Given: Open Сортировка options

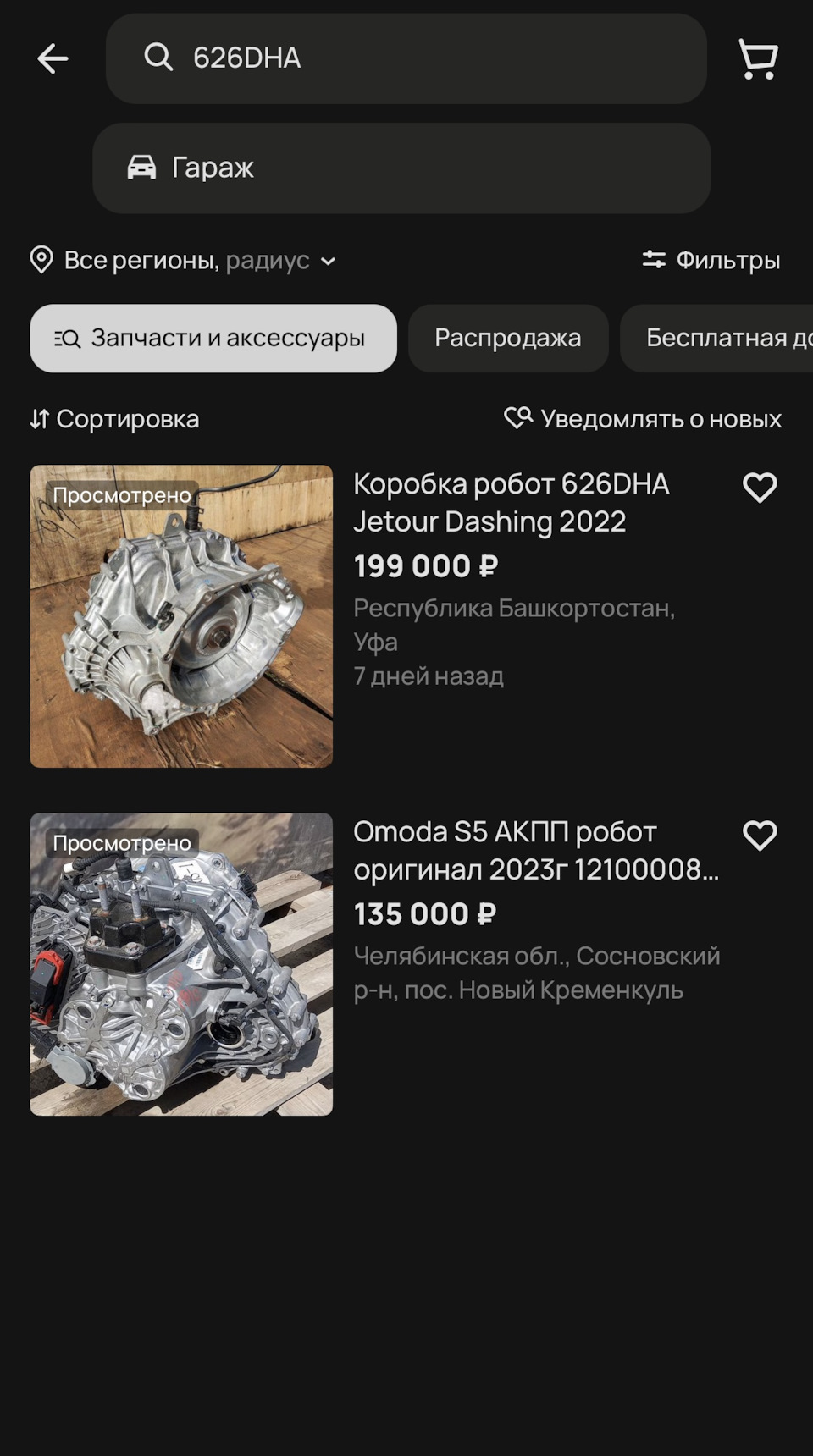Looking at the screenshot, I should coord(114,419).
